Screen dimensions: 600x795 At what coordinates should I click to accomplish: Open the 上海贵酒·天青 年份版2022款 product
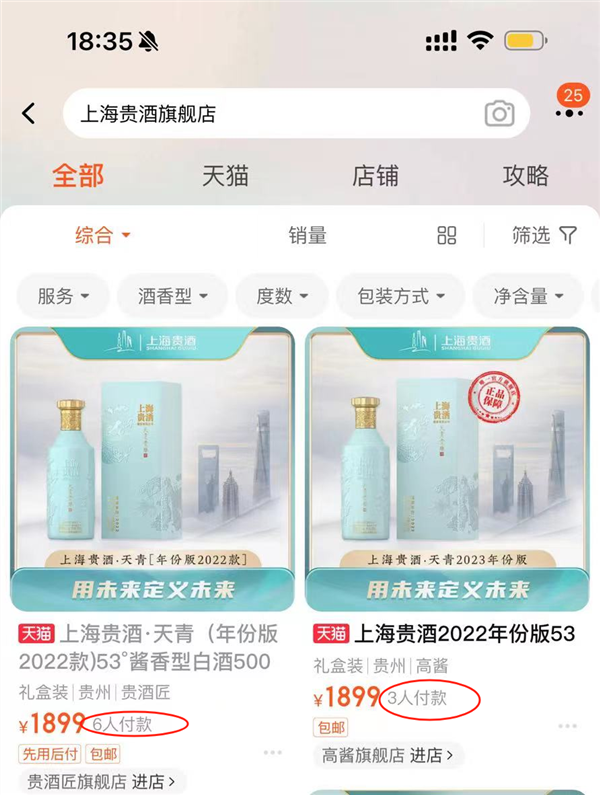(152, 470)
